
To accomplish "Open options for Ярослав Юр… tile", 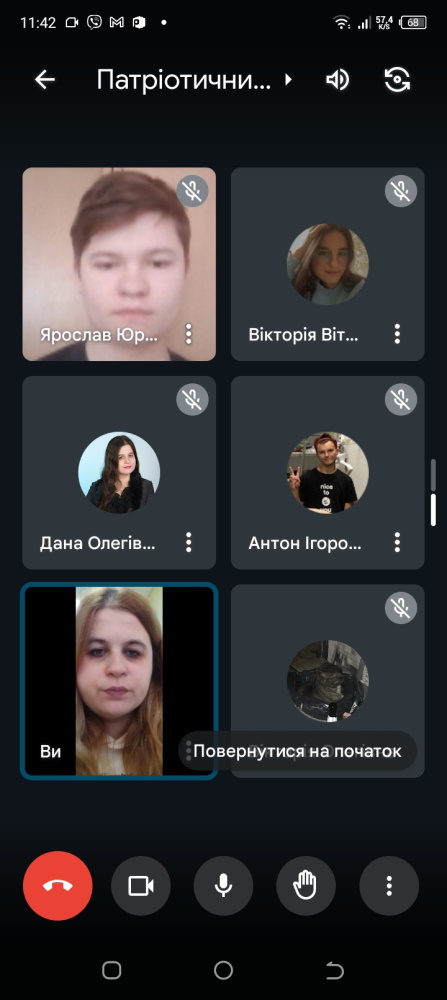I will (188, 334).
